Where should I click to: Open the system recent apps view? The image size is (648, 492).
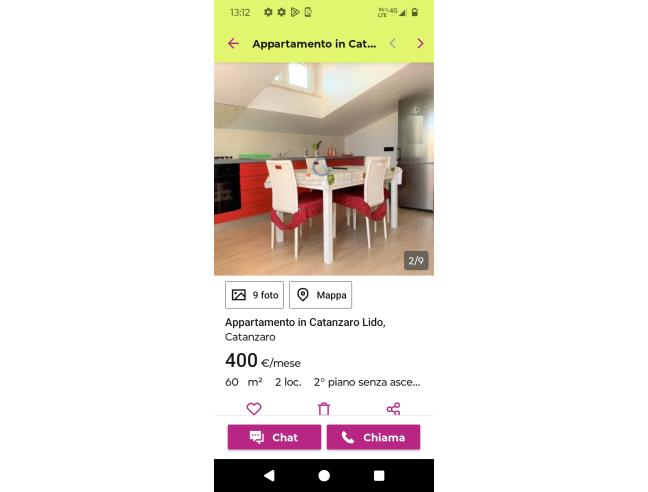[x=379, y=476]
